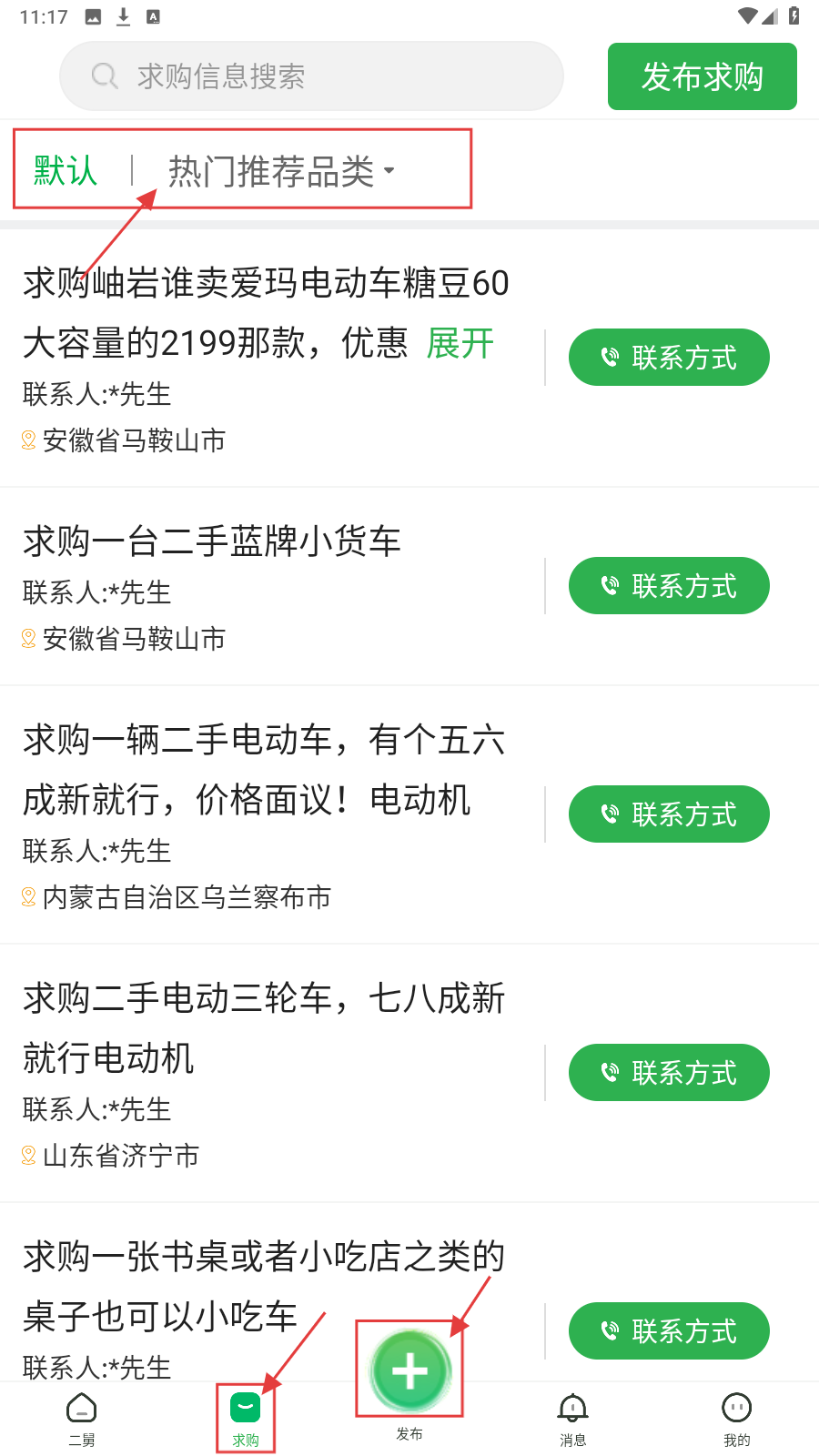Image resolution: width=819 pixels, height=1456 pixels.
Task: View 联系方式 for the 爱玛电动车 request
Action: point(669,358)
